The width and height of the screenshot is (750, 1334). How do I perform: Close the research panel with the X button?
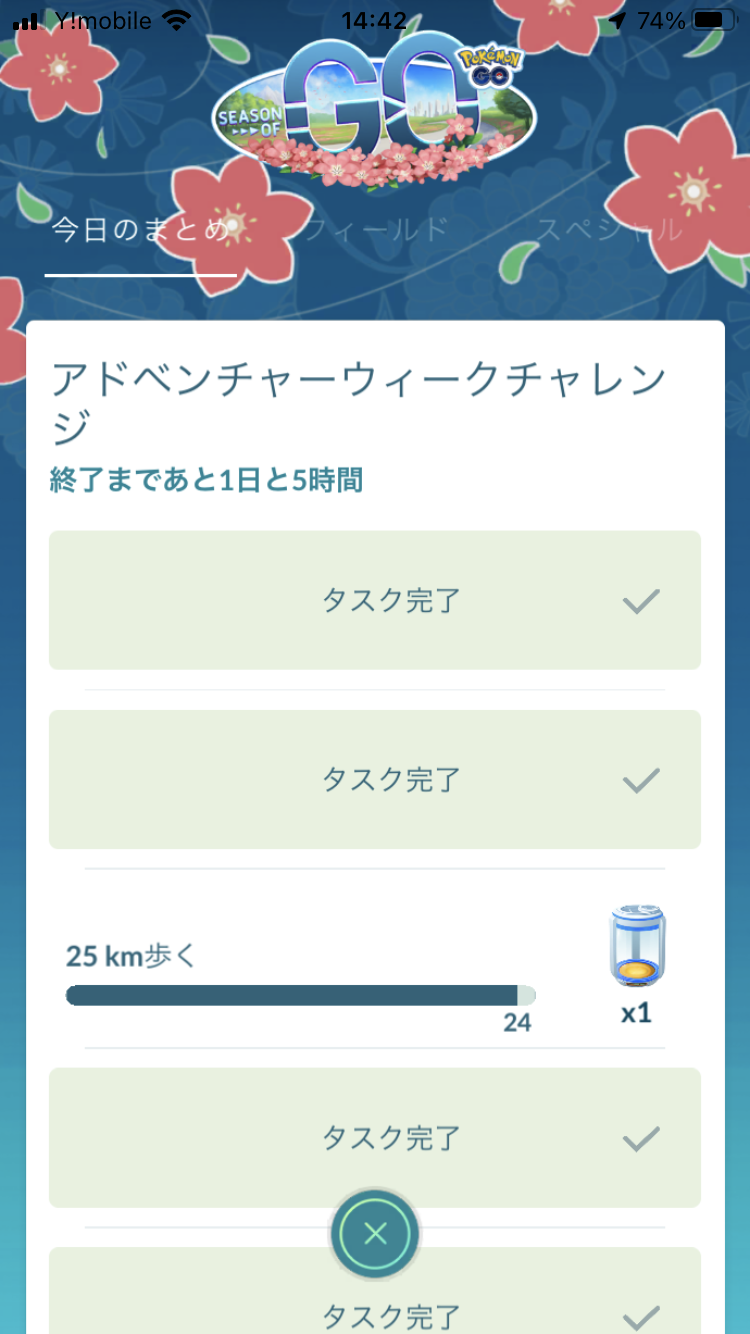click(375, 1234)
